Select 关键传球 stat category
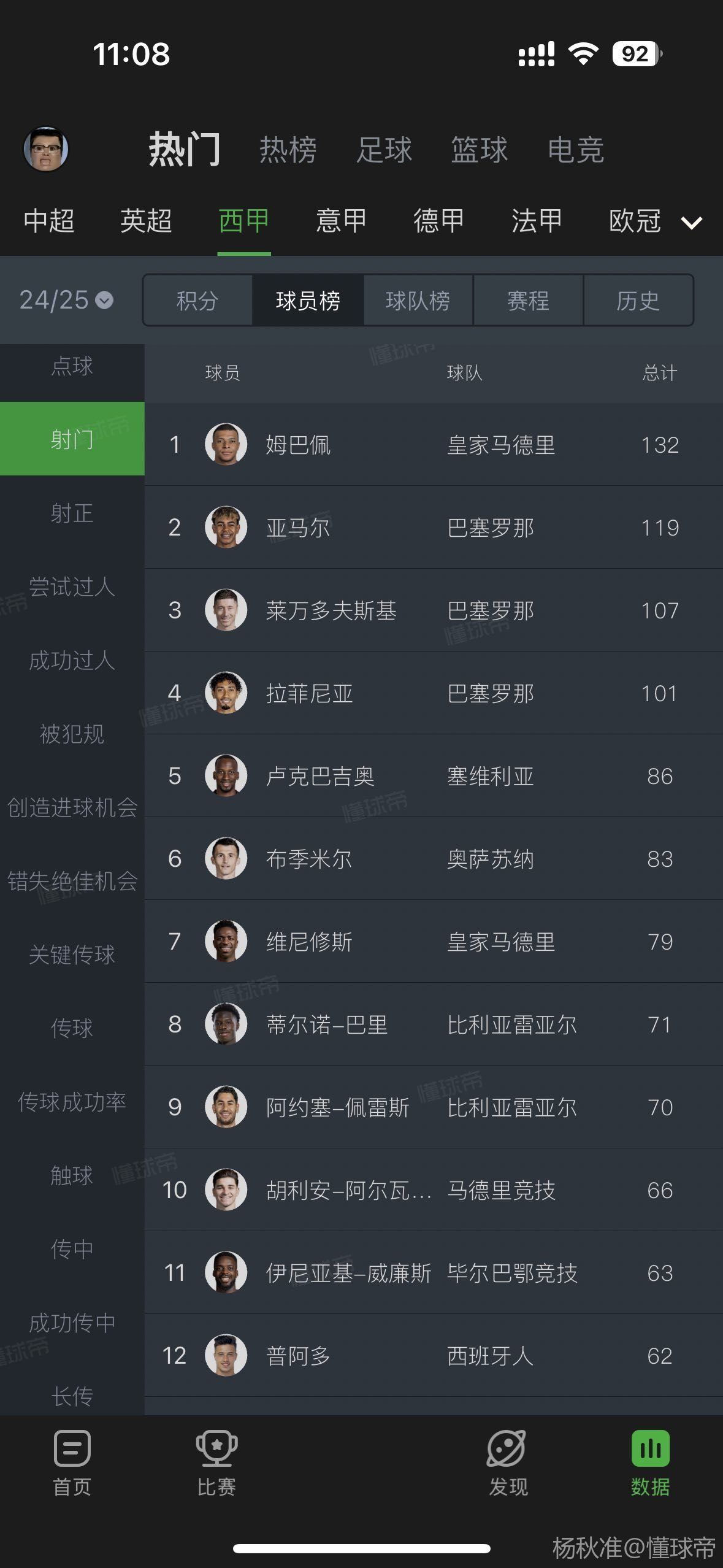Viewport: 723px width, 1568px height. [72, 955]
